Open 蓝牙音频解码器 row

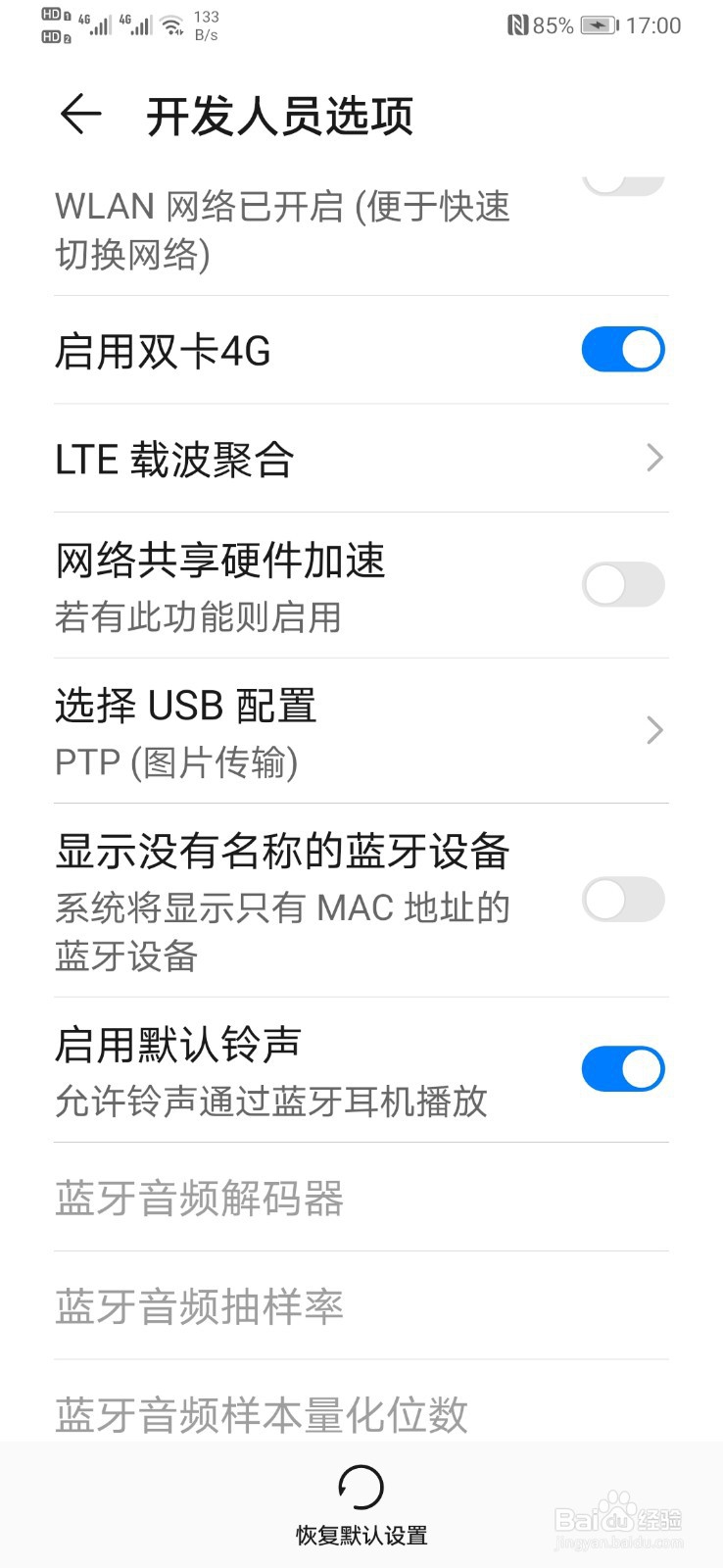coord(361,1198)
